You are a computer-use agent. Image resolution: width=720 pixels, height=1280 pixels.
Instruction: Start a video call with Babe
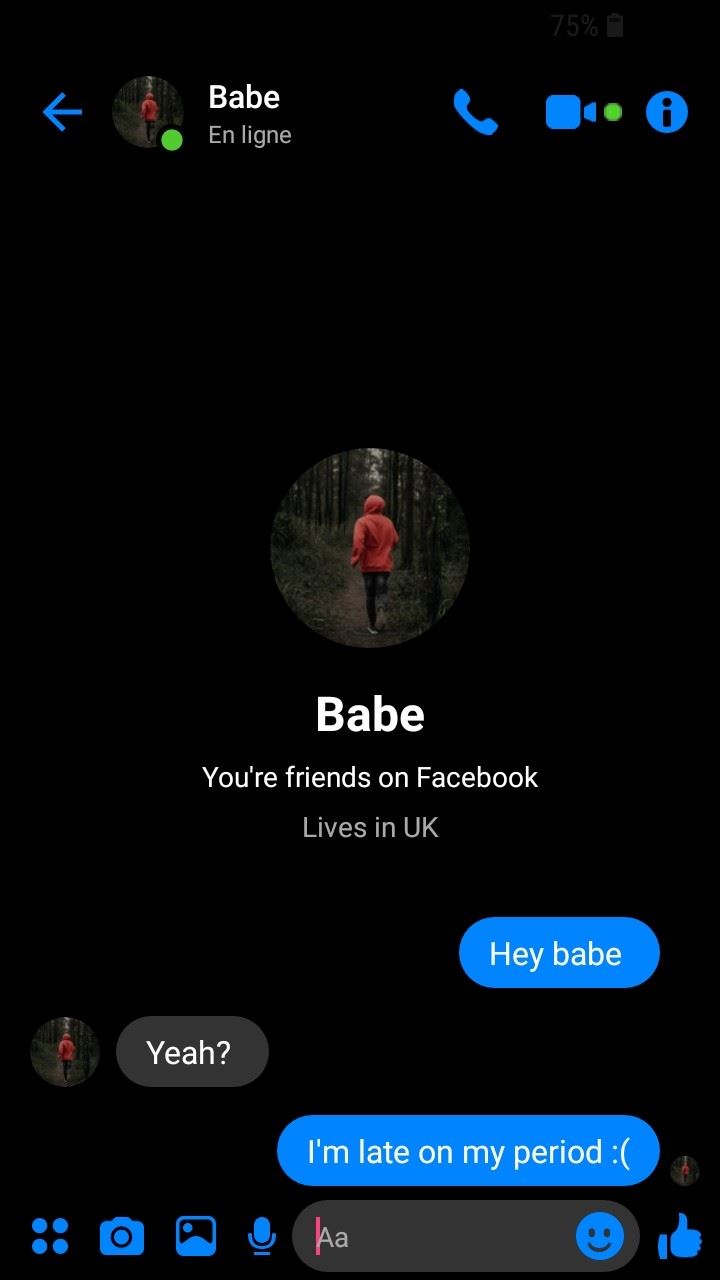point(570,113)
